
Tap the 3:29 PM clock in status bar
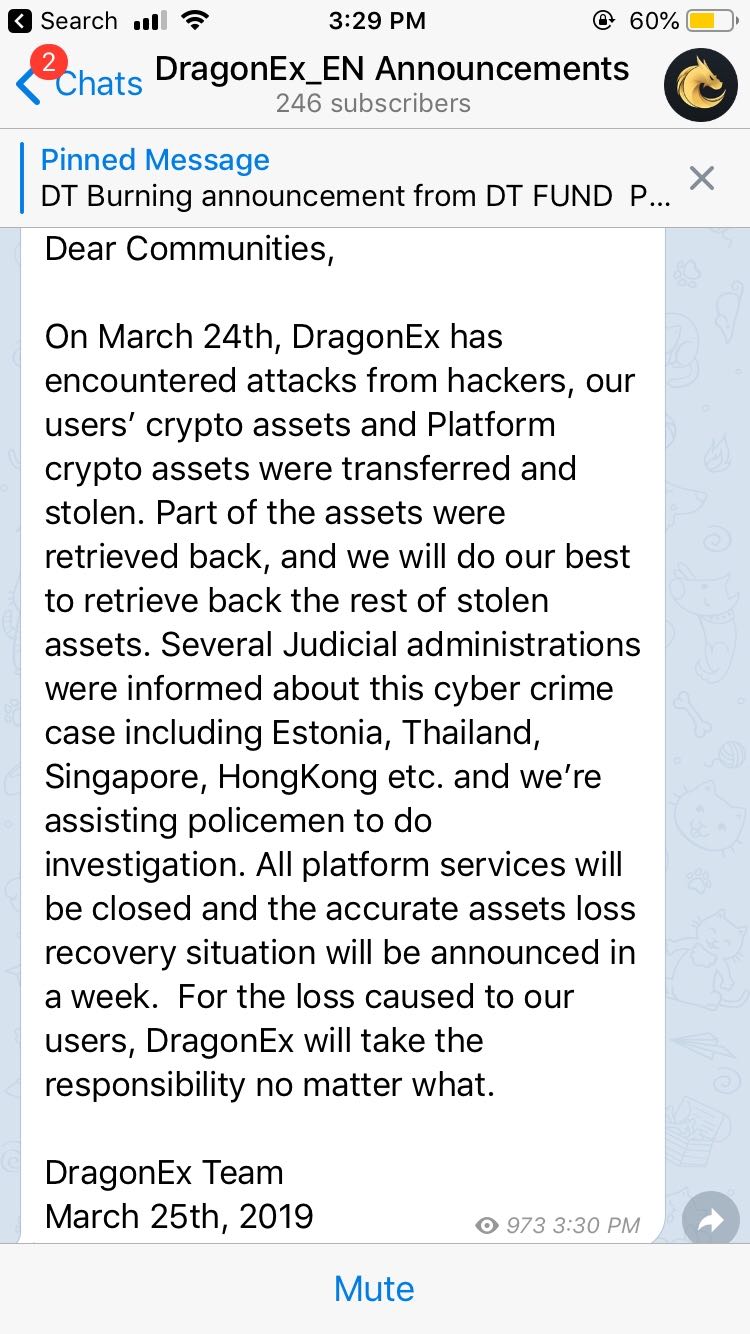pos(378,19)
